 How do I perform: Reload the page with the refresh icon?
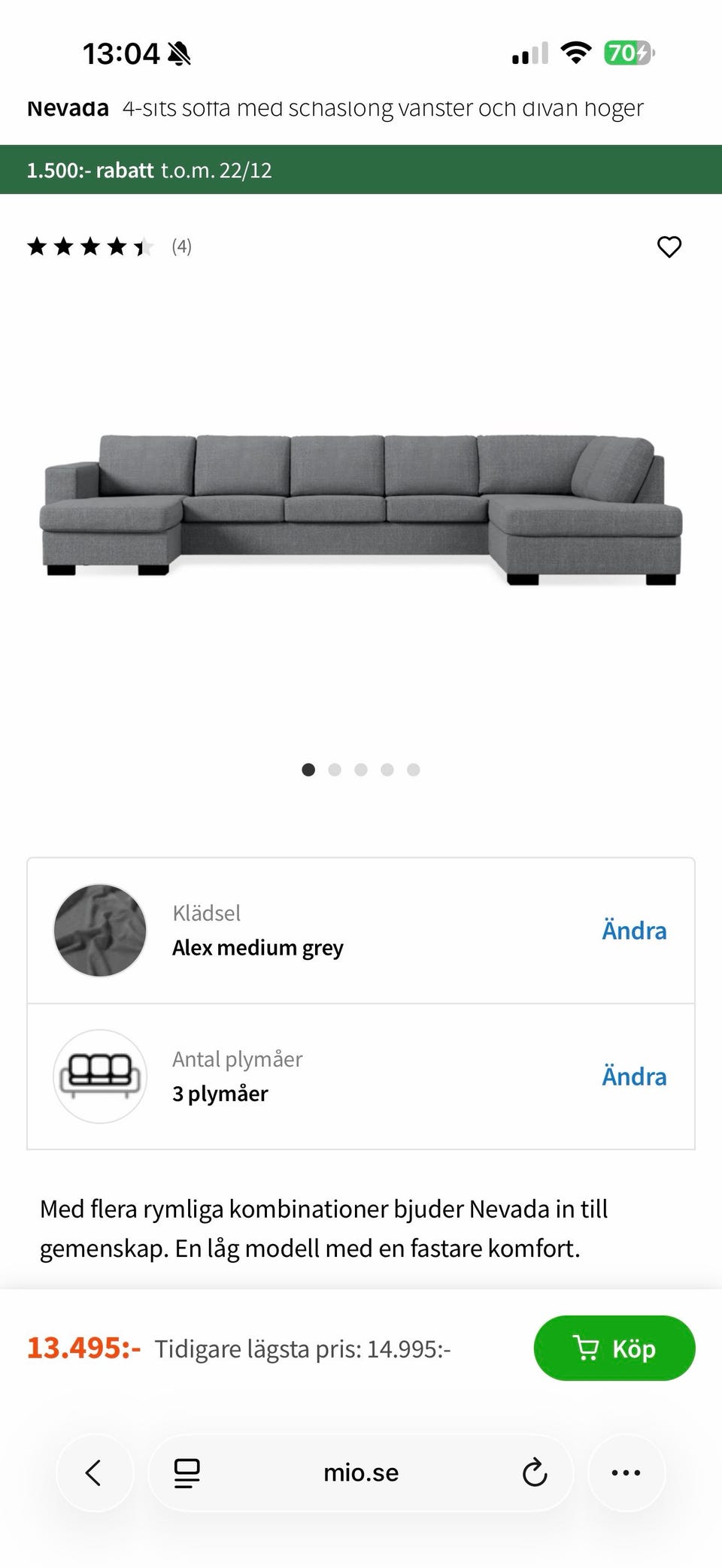click(534, 1473)
